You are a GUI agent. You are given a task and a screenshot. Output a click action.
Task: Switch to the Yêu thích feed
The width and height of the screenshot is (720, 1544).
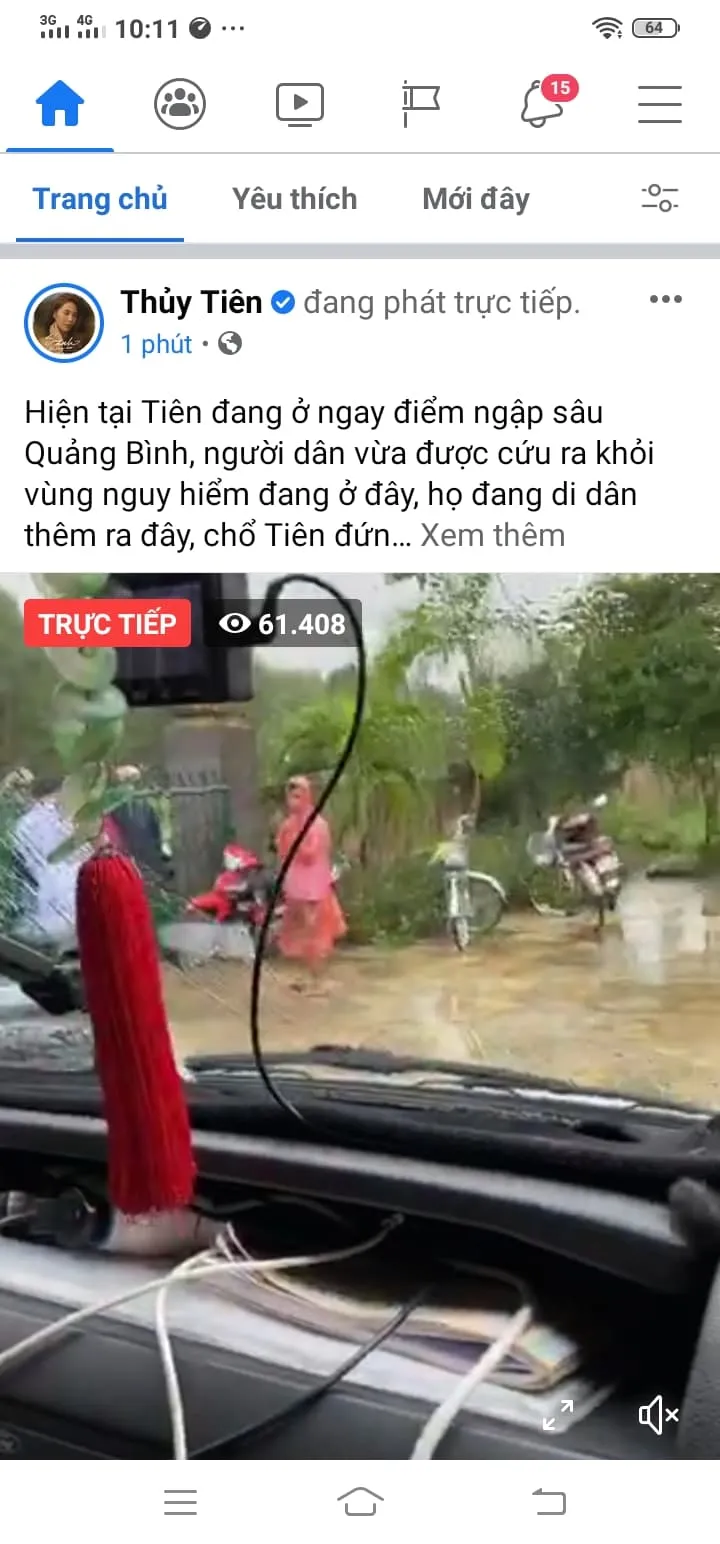(x=294, y=199)
